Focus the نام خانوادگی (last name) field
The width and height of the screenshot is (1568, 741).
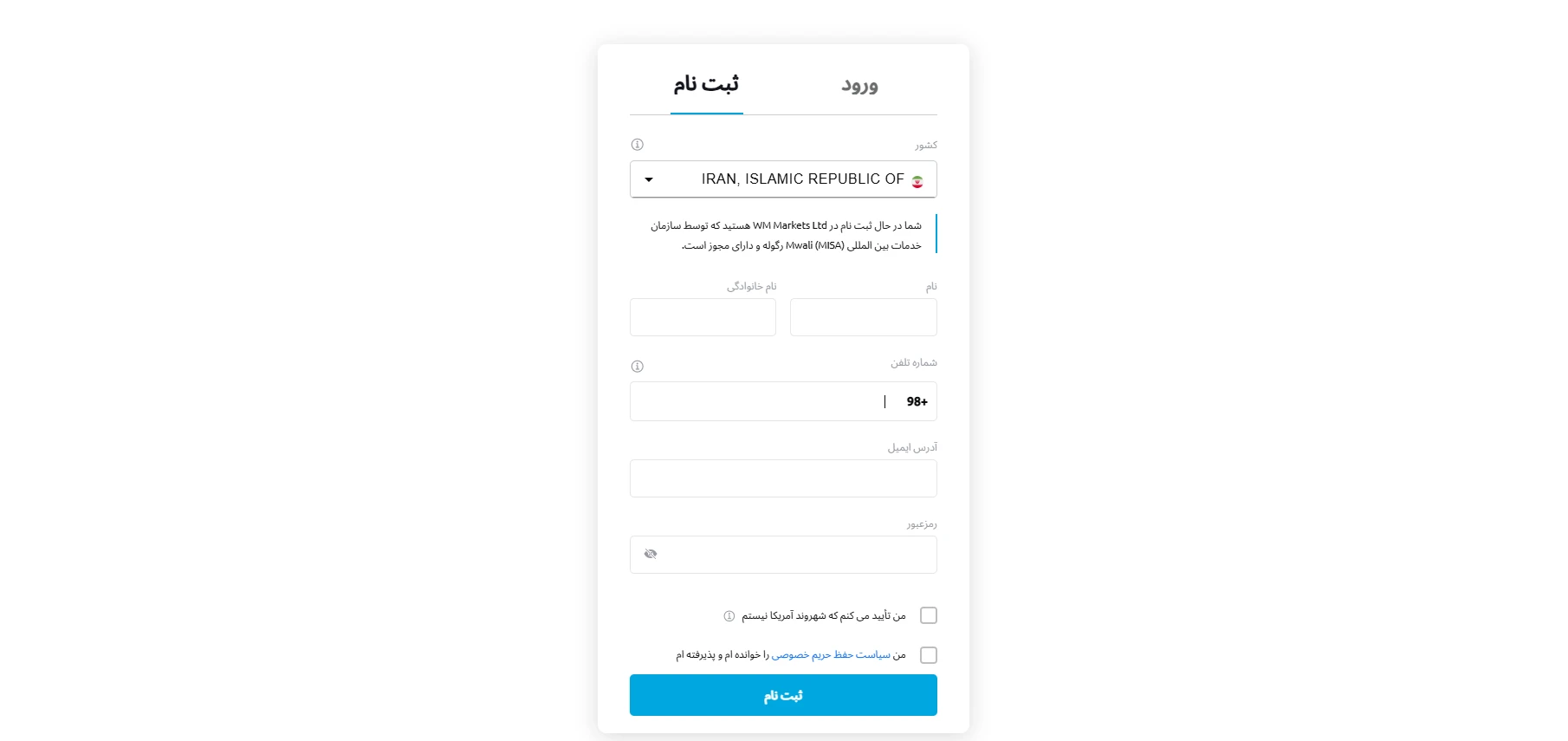coord(703,317)
